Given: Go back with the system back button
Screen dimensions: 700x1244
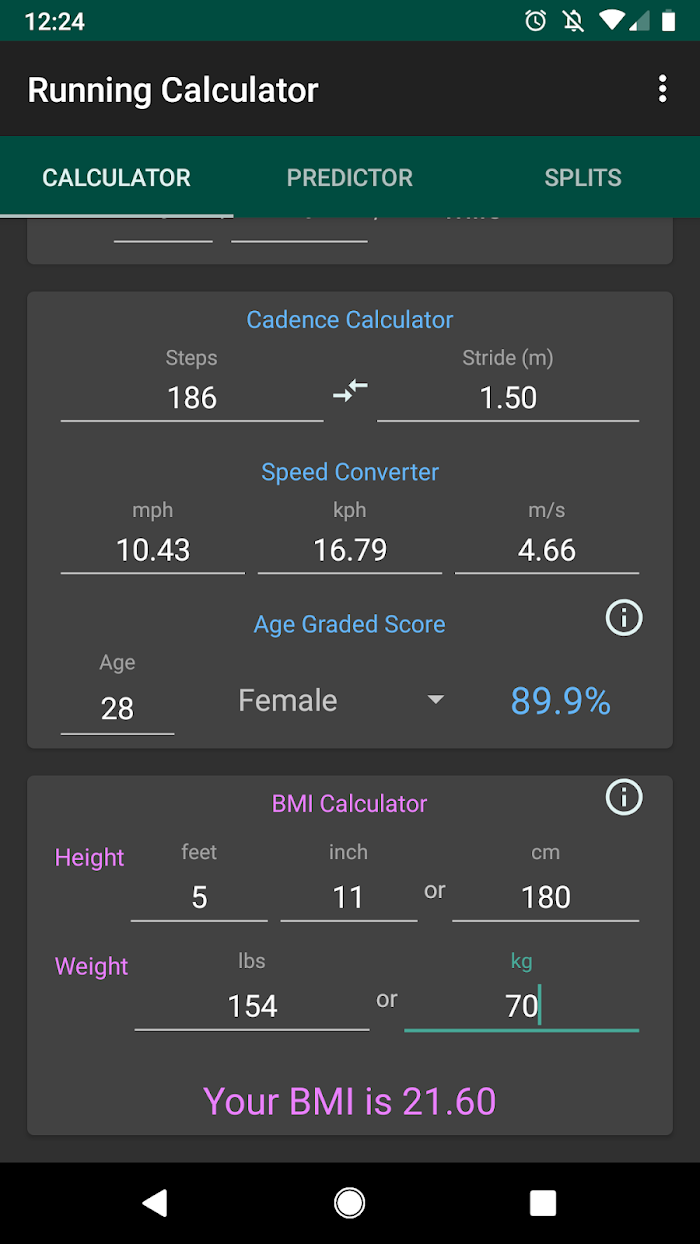Looking at the screenshot, I should 155,1203.
